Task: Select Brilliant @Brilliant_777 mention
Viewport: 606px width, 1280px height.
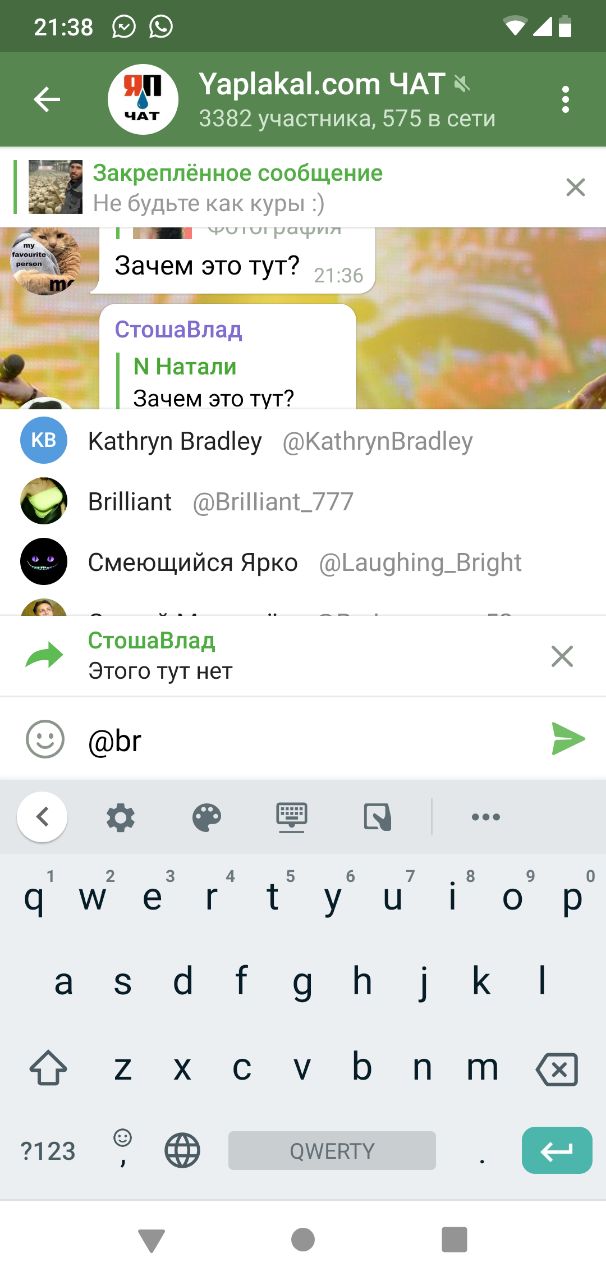Action: 220,501
